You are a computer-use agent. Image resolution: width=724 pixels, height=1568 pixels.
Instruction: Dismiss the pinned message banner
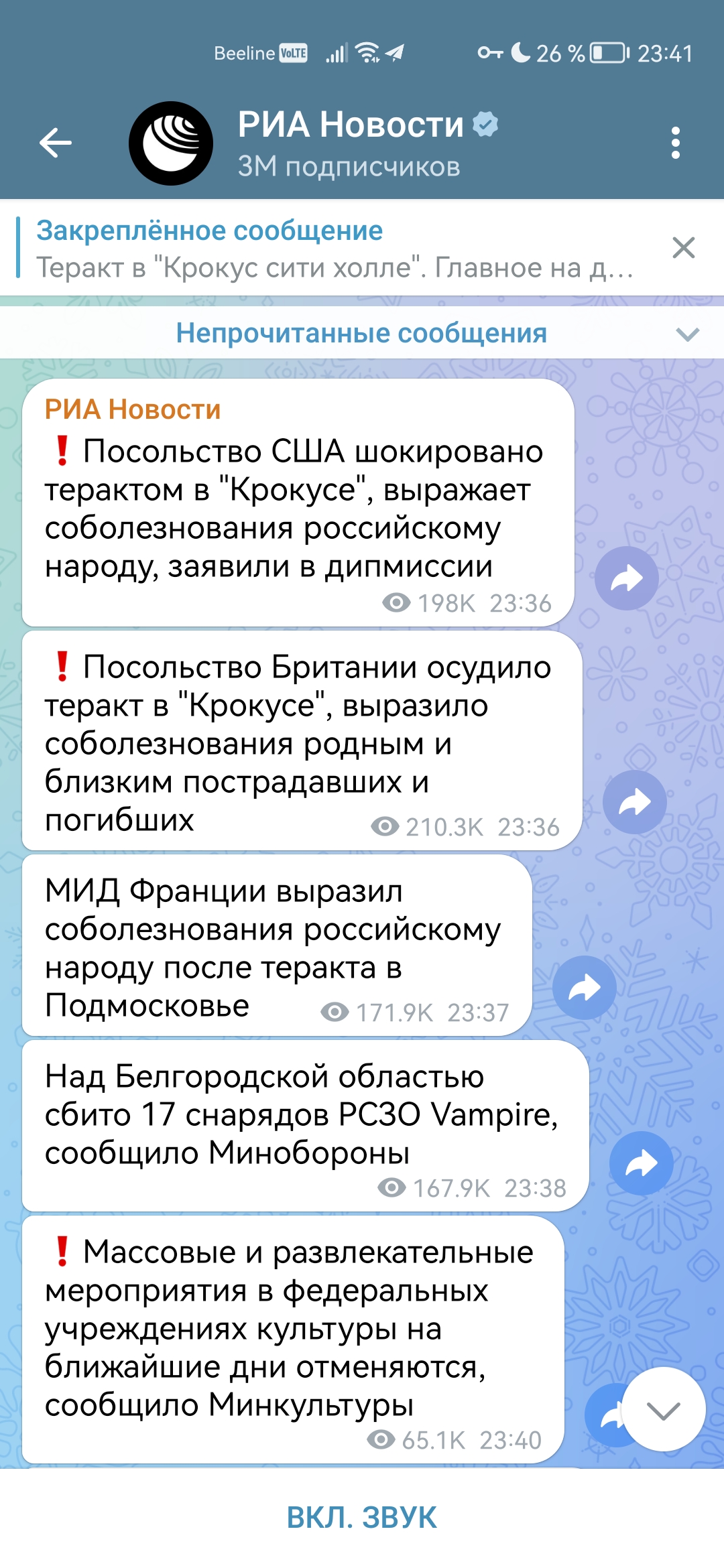[x=683, y=248]
